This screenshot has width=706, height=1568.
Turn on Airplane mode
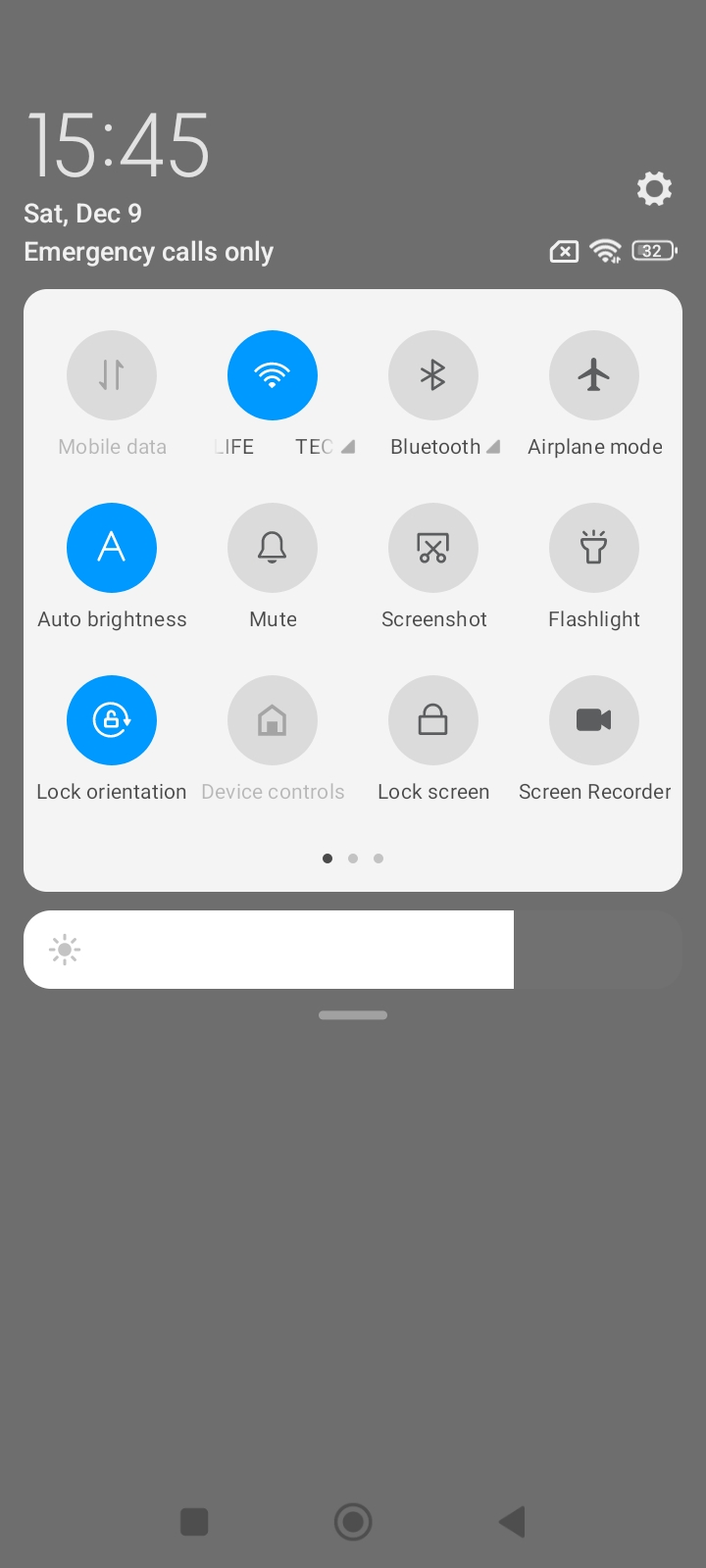tap(594, 375)
